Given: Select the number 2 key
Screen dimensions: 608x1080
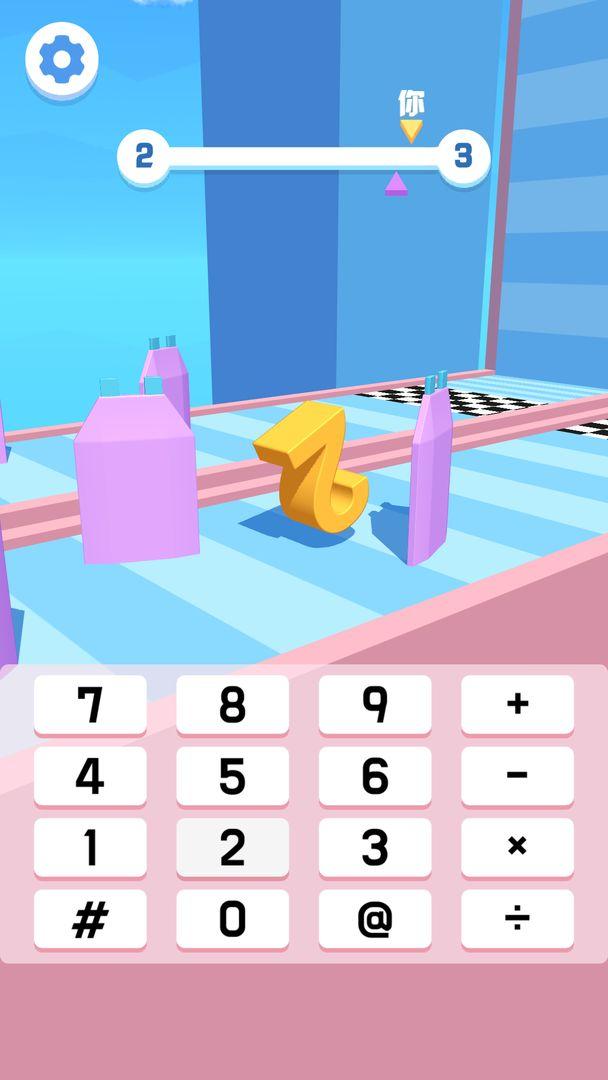Looking at the screenshot, I should (x=232, y=848).
